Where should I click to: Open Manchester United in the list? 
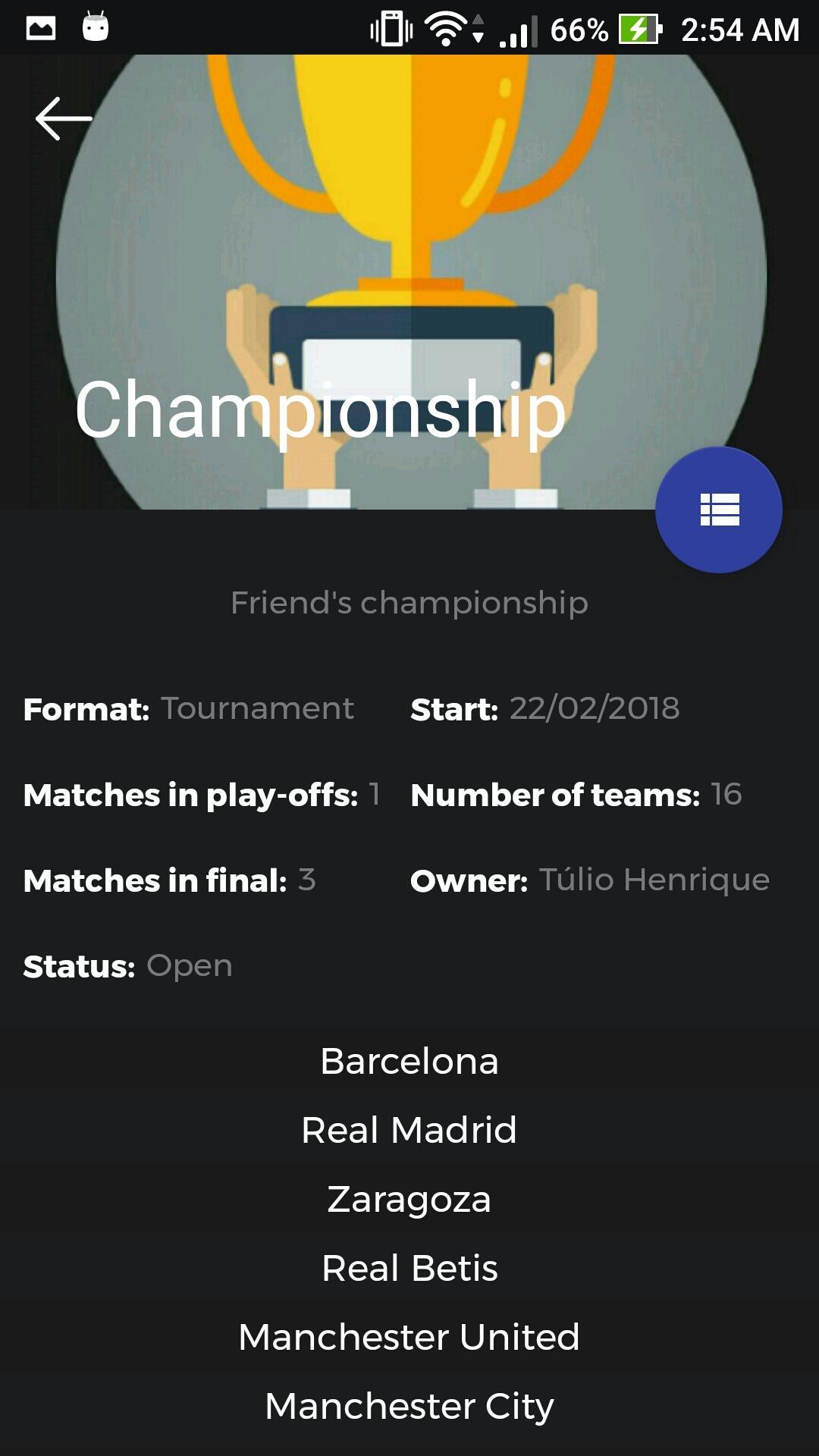click(x=409, y=1337)
